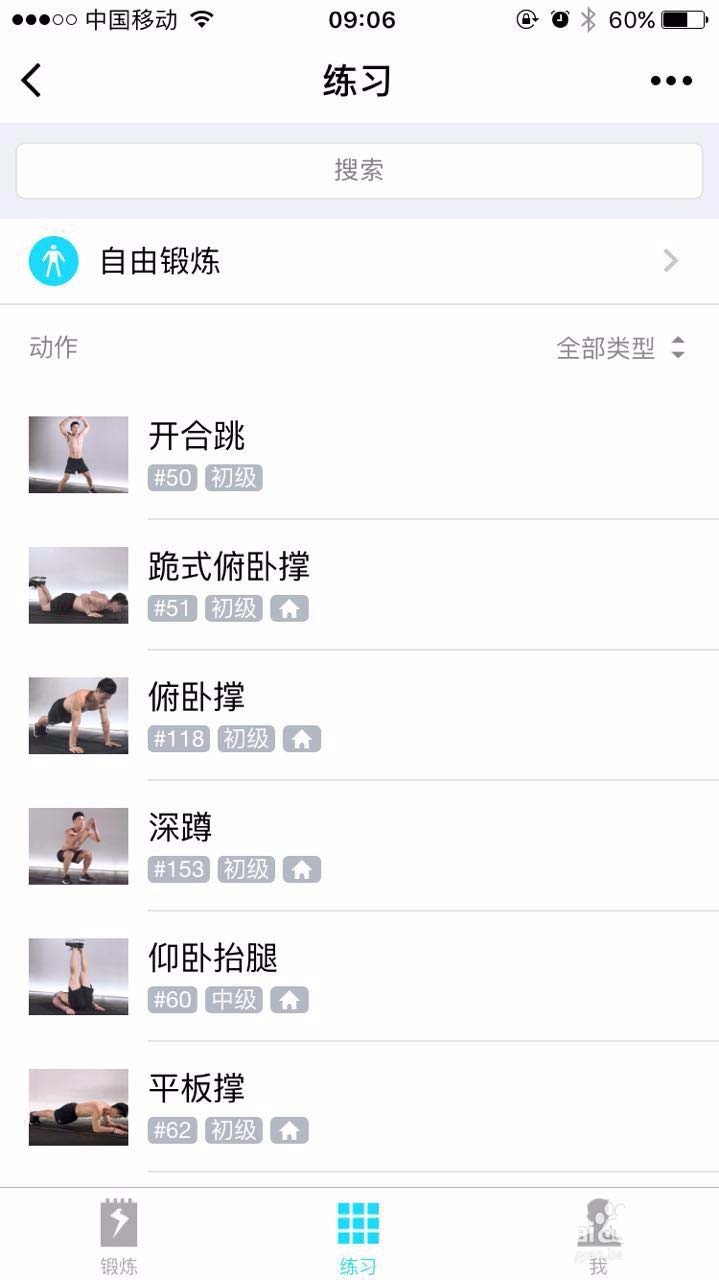The height and width of the screenshot is (1280, 719).
Task: Select the 跪式俯卧撑 exercise
Action: (x=359, y=585)
